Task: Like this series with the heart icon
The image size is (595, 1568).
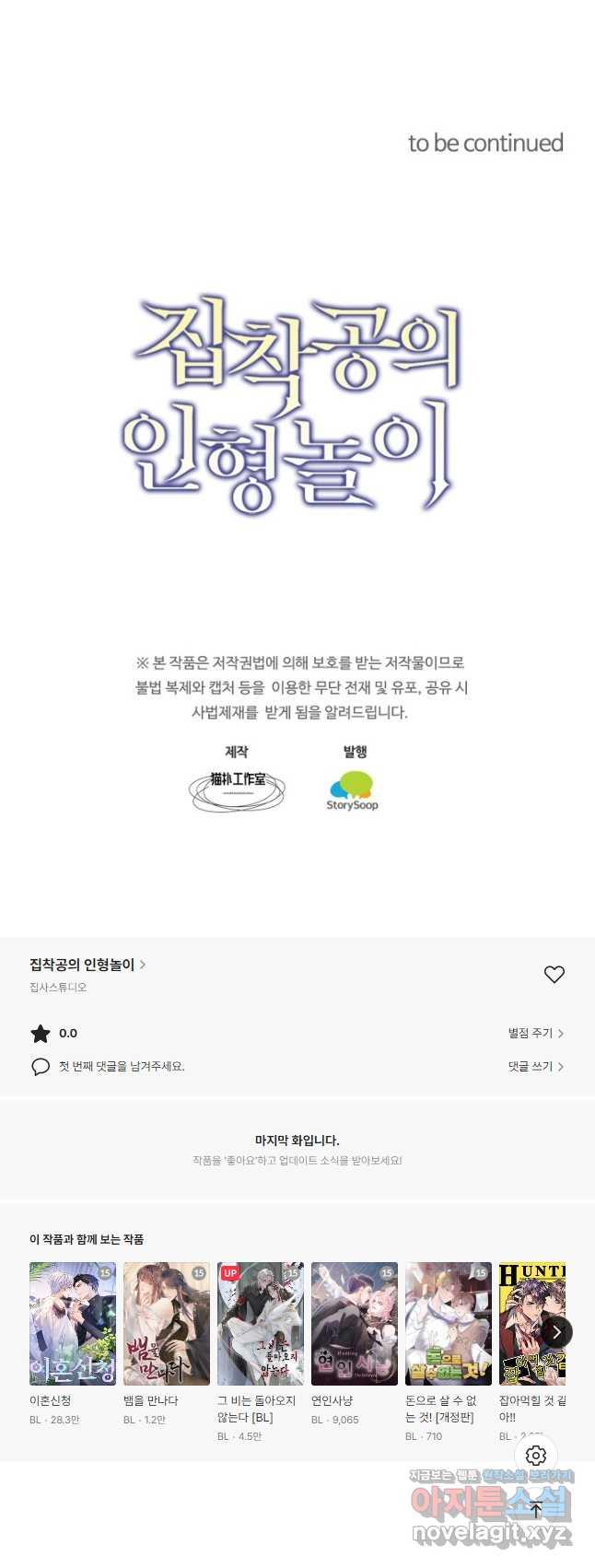Action: pos(554,975)
